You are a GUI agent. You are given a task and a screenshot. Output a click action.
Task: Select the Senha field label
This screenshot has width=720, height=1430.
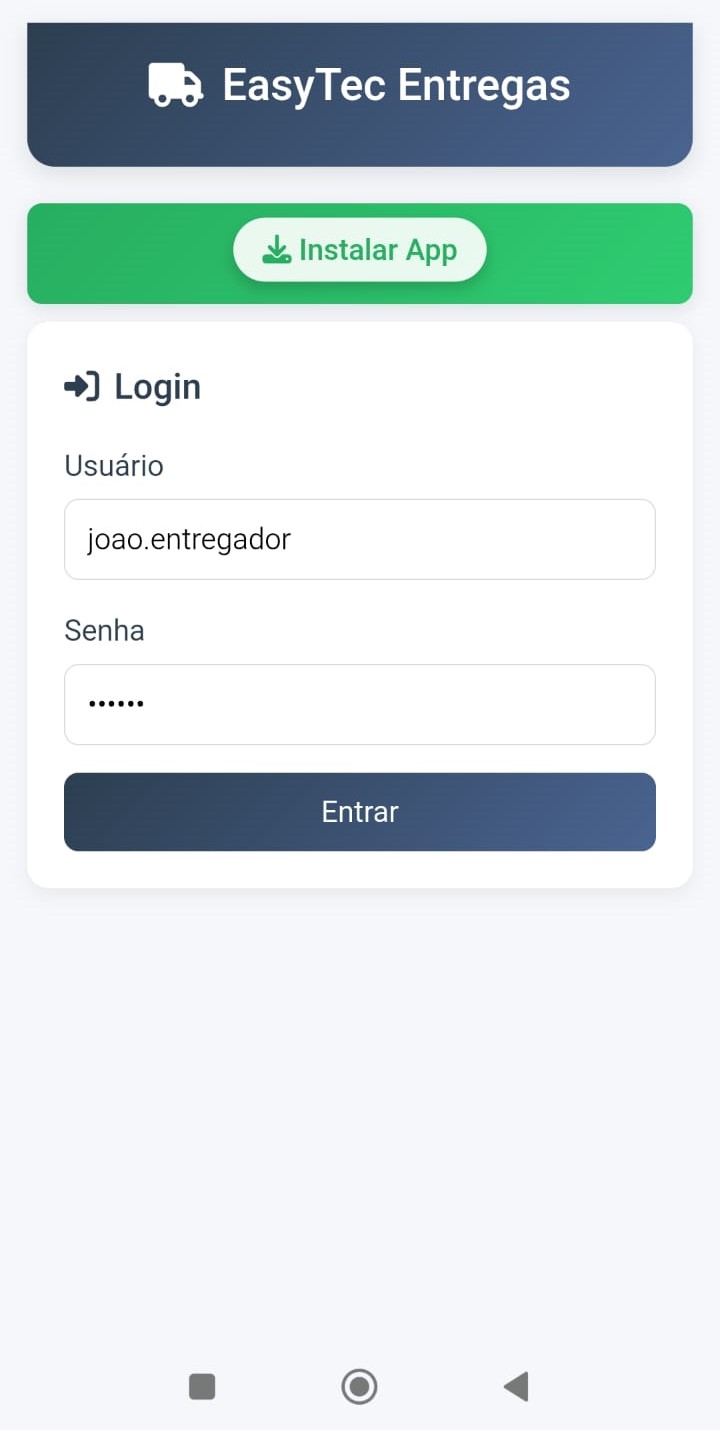click(x=104, y=630)
